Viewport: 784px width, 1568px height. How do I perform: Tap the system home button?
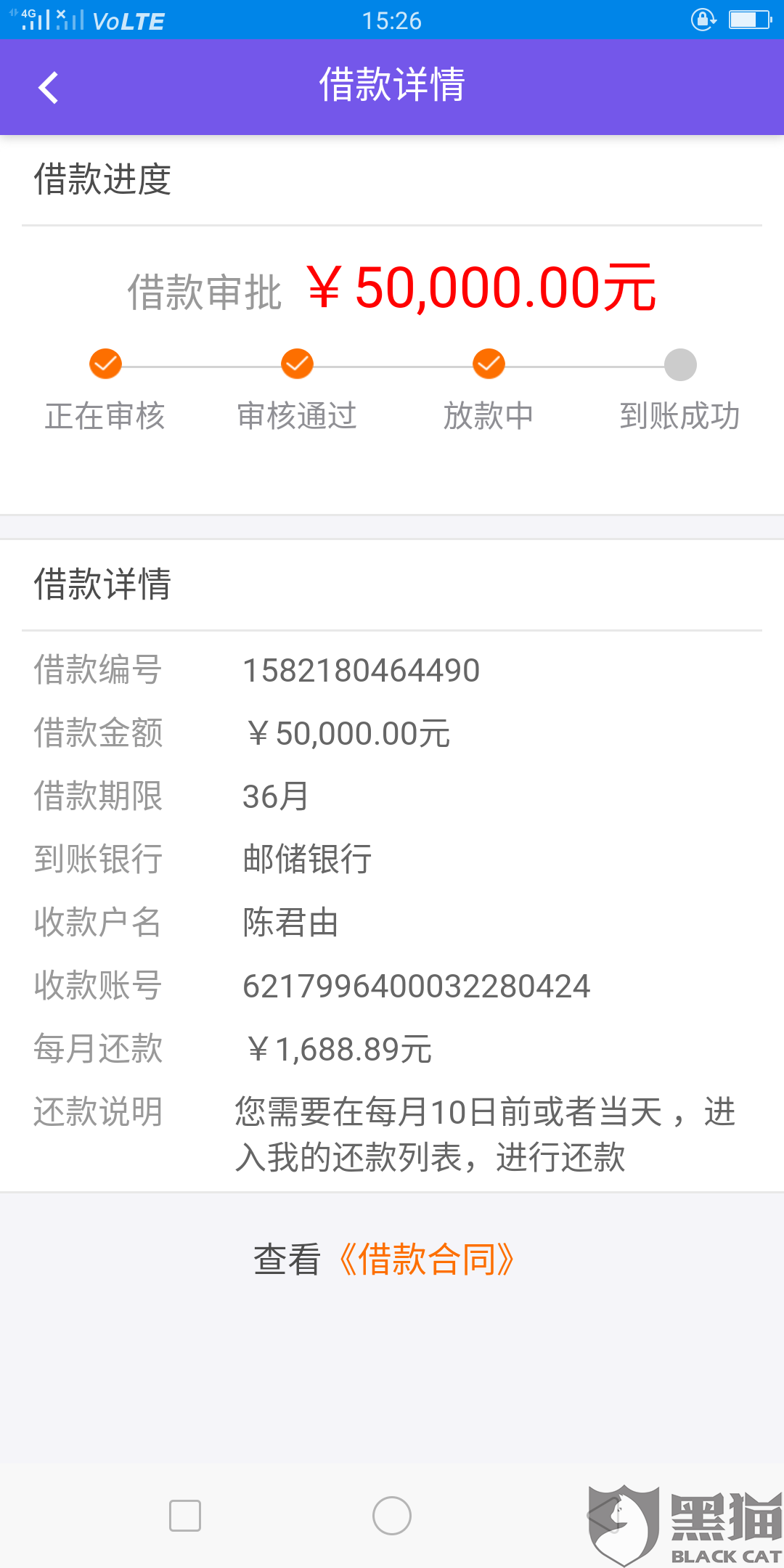(x=392, y=1516)
